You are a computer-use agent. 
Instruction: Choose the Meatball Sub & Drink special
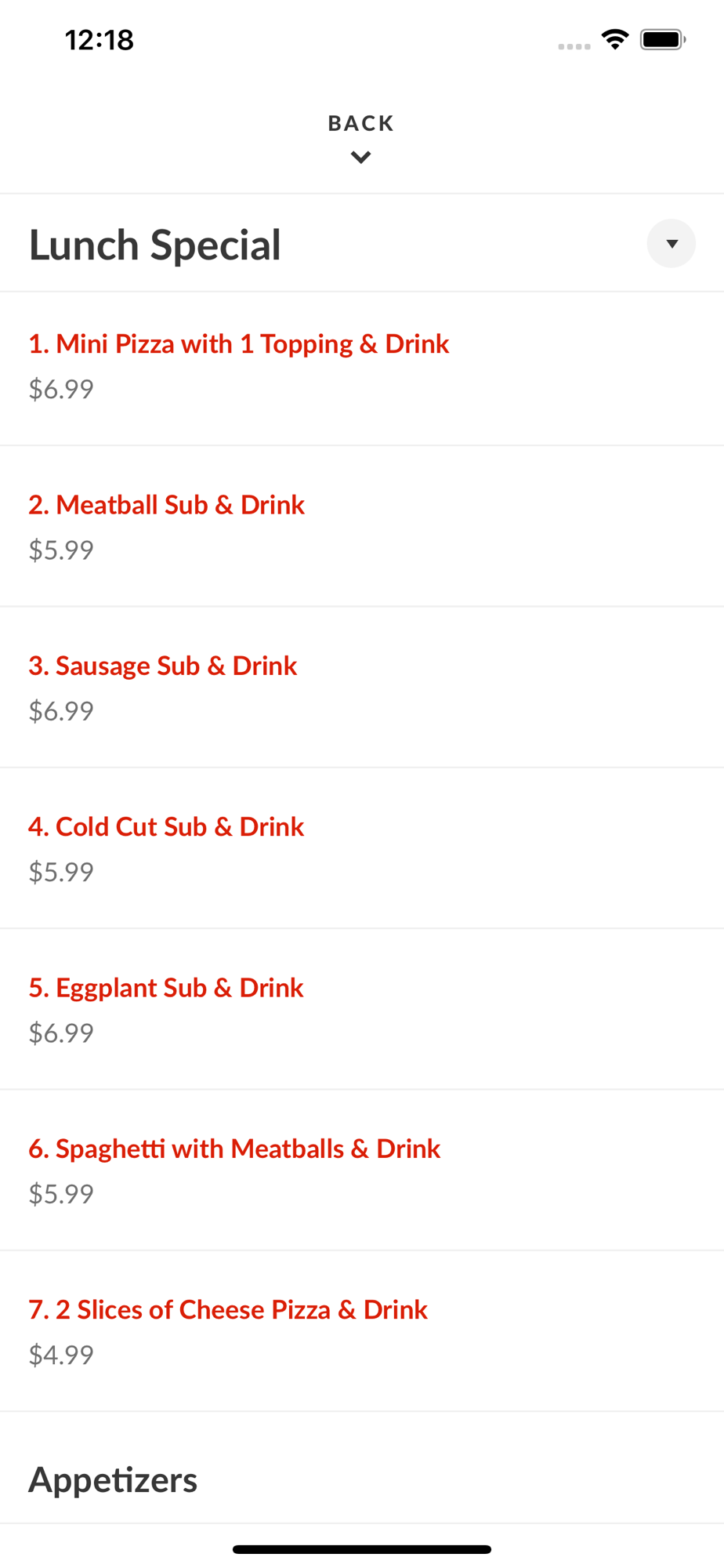(166, 505)
